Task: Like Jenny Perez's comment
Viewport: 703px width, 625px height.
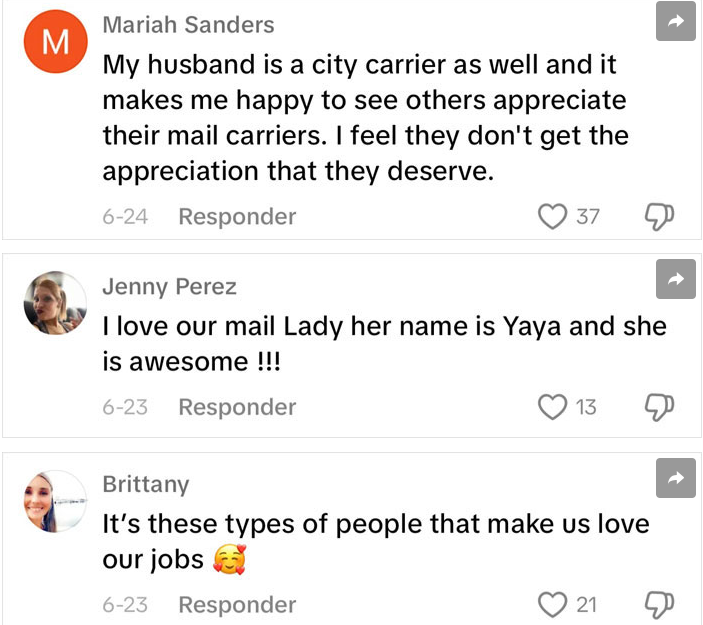Action: point(552,407)
